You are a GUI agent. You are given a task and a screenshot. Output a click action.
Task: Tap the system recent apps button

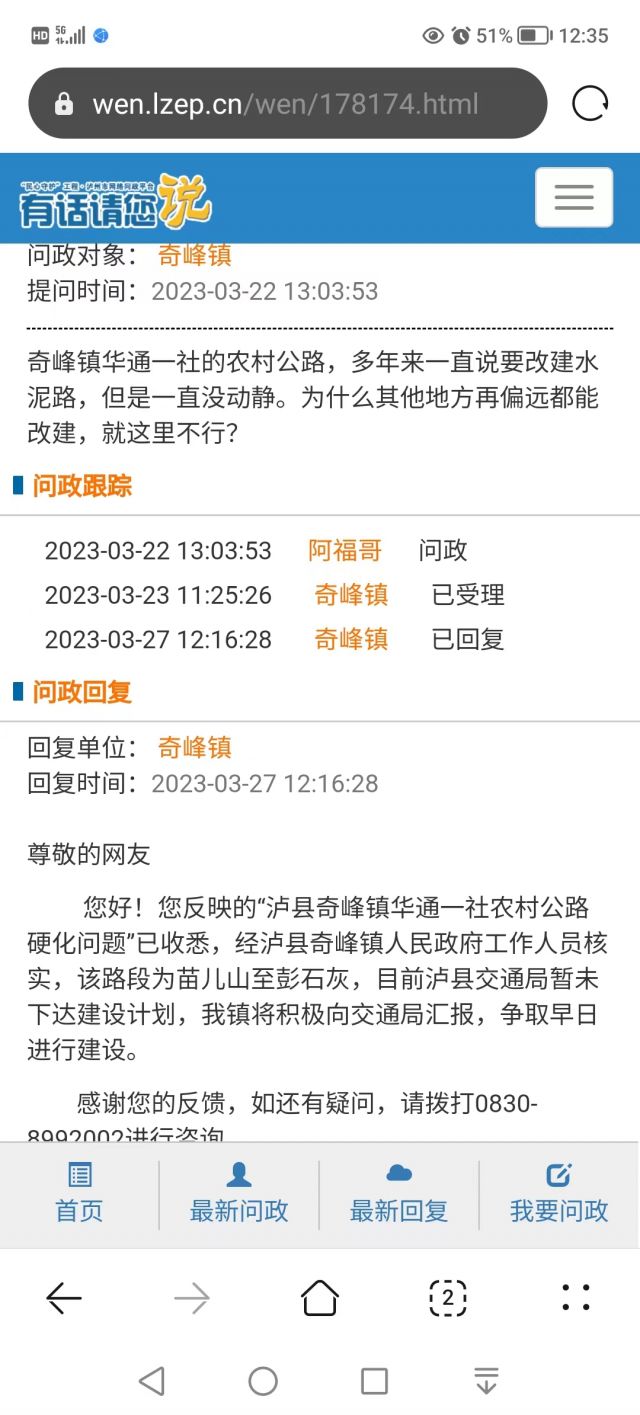point(374,1381)
